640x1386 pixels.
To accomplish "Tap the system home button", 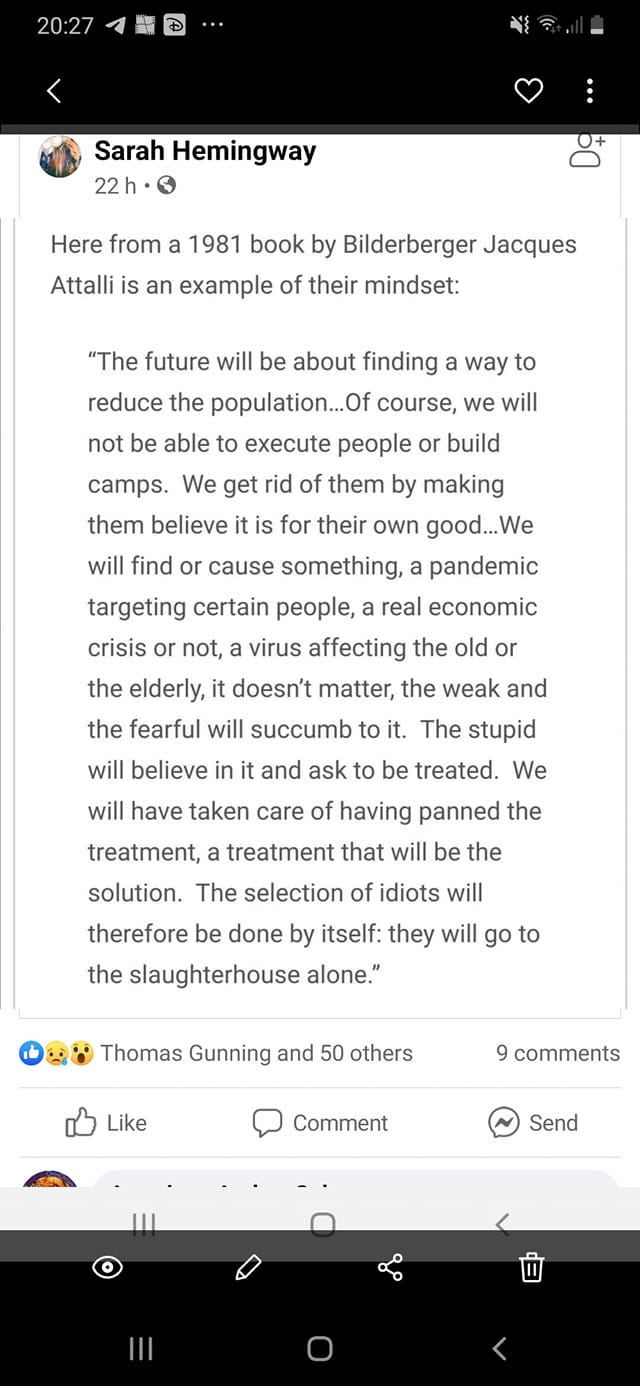I will pyautogui.click(x=320, y=1348).
